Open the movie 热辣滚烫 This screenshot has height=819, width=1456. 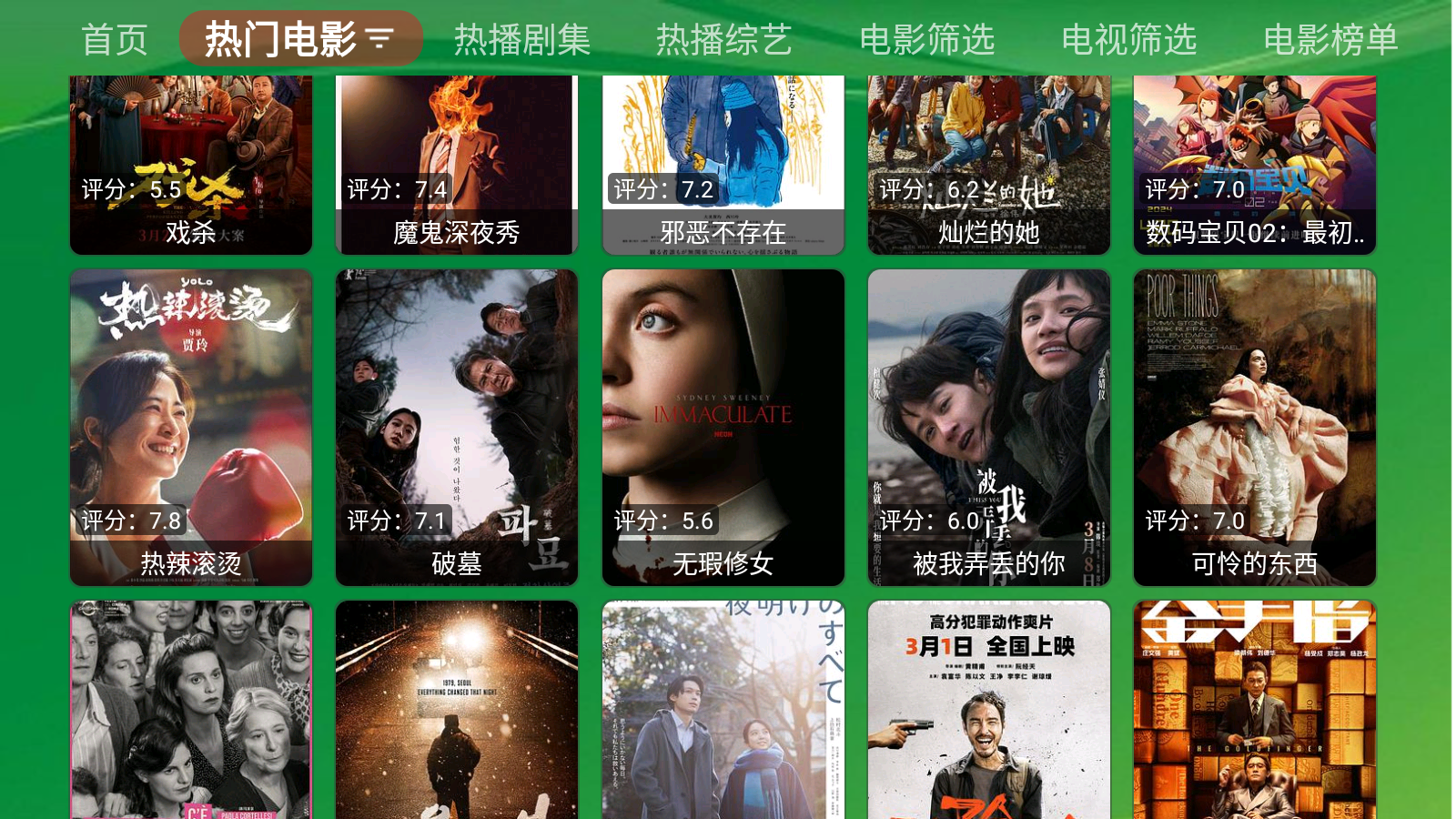[191, 427]
